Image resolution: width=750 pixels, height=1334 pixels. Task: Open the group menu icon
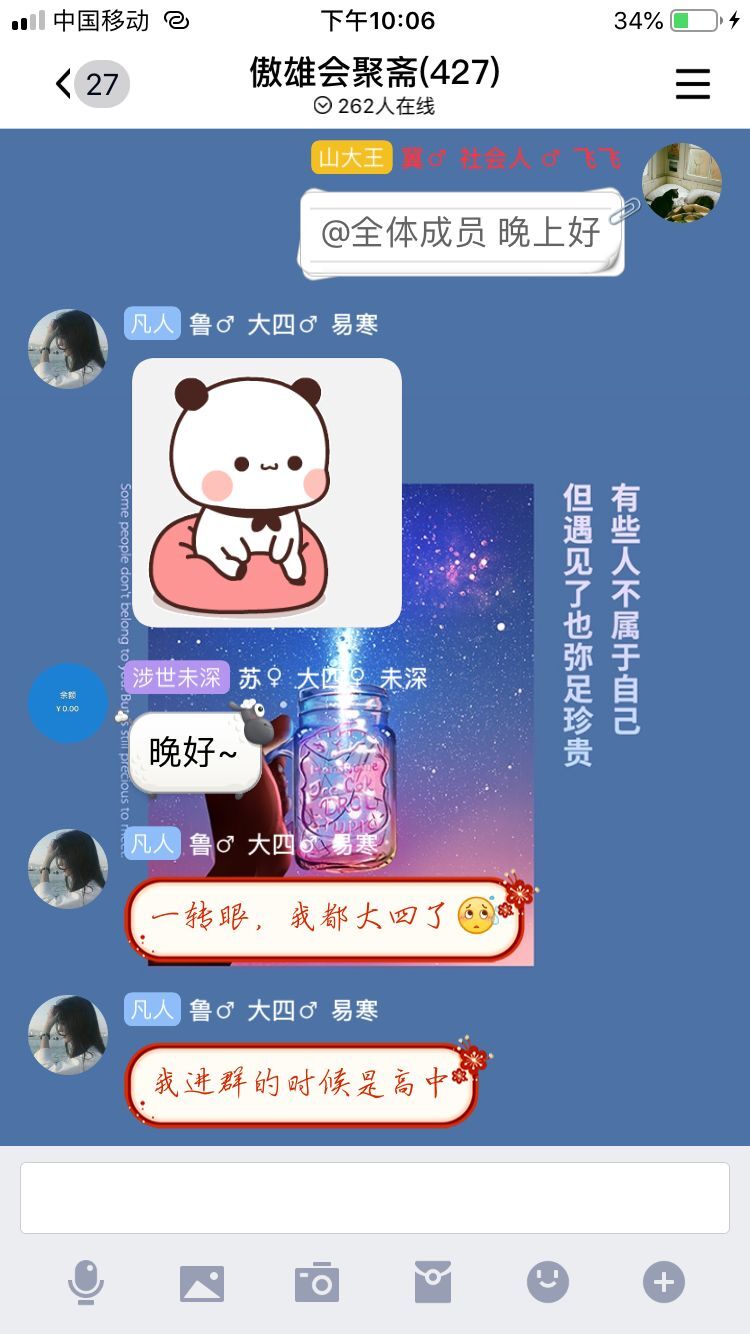pyautogui.click(x=692, y=84)
